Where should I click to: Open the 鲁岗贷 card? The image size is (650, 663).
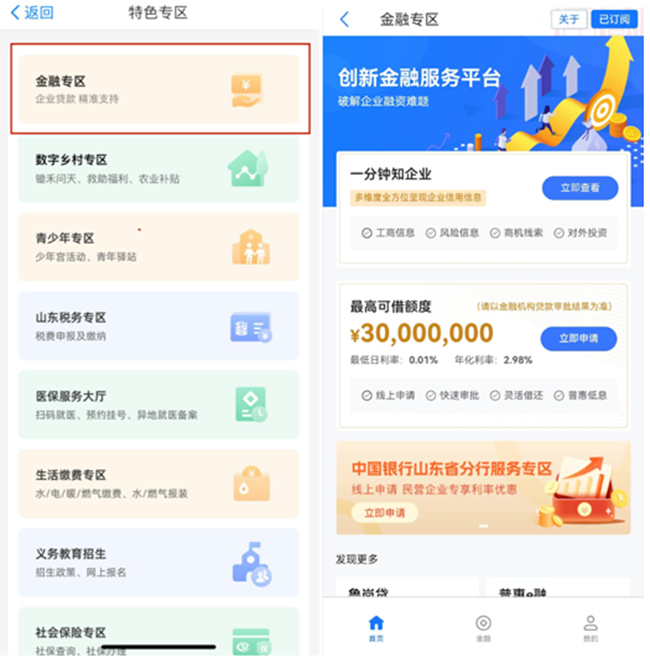[405, 588]
